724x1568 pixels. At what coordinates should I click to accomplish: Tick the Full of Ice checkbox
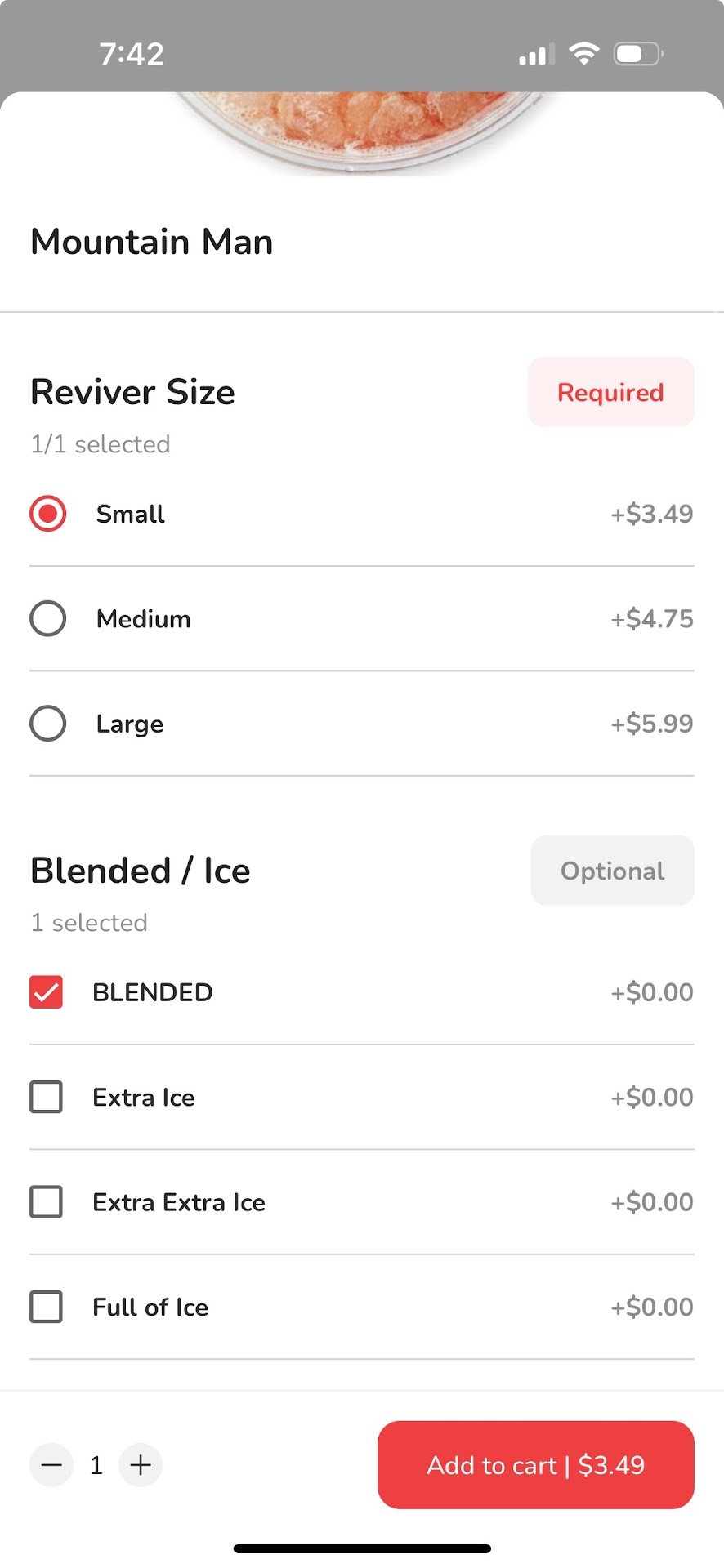tap(47, 1307)
